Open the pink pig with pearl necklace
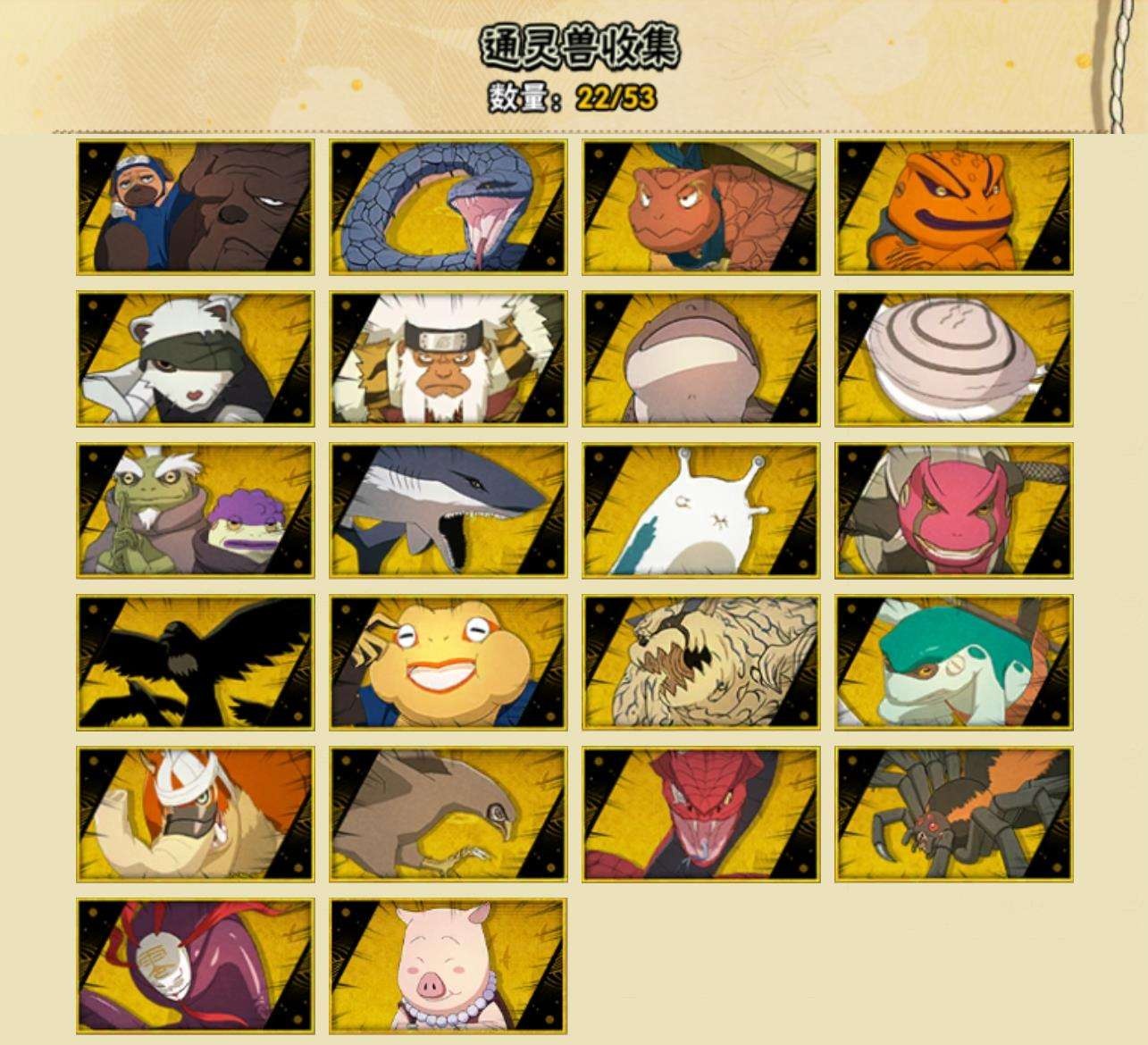 (x=448, y=966)
